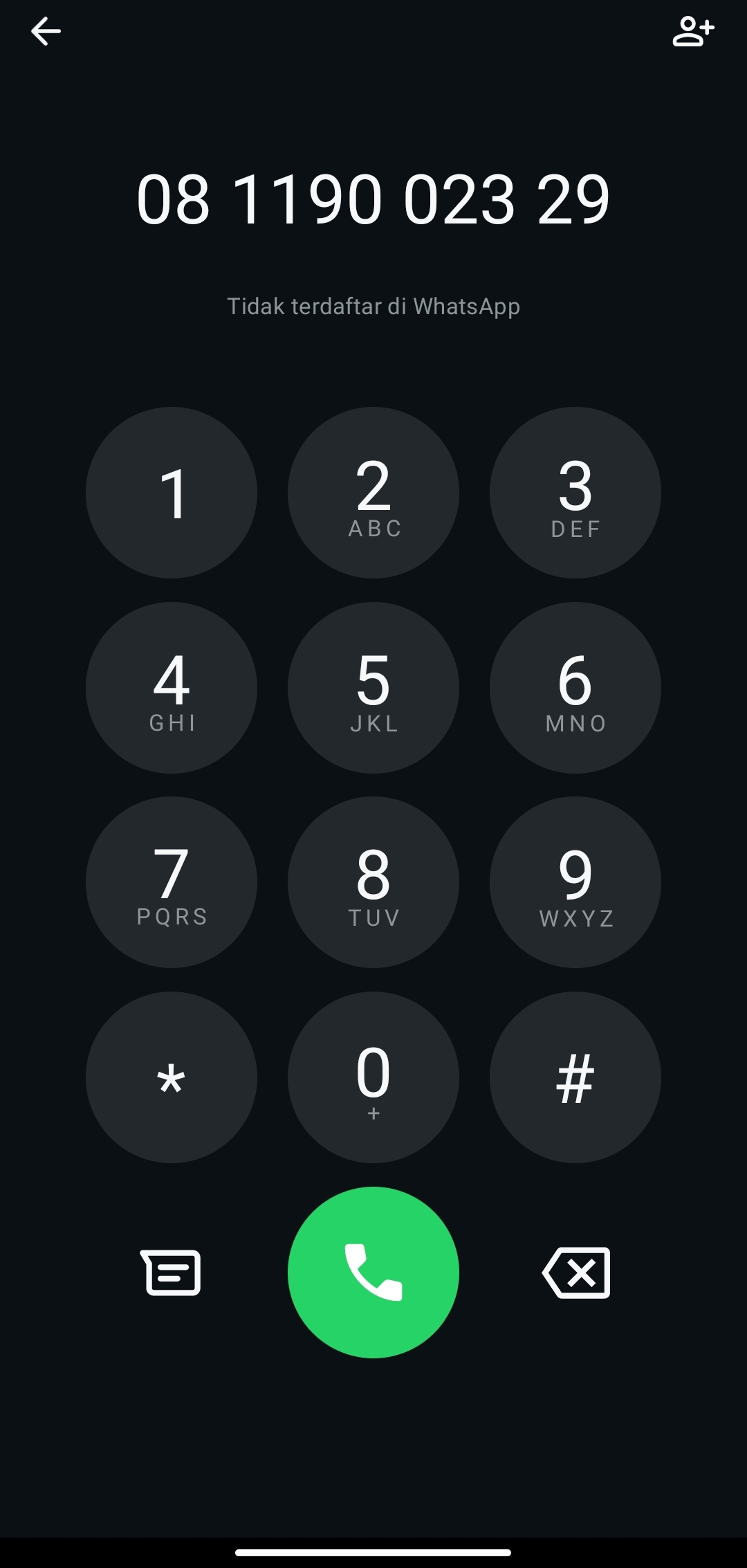
Task: Tap the hash key
Action: click(575, 1077)
